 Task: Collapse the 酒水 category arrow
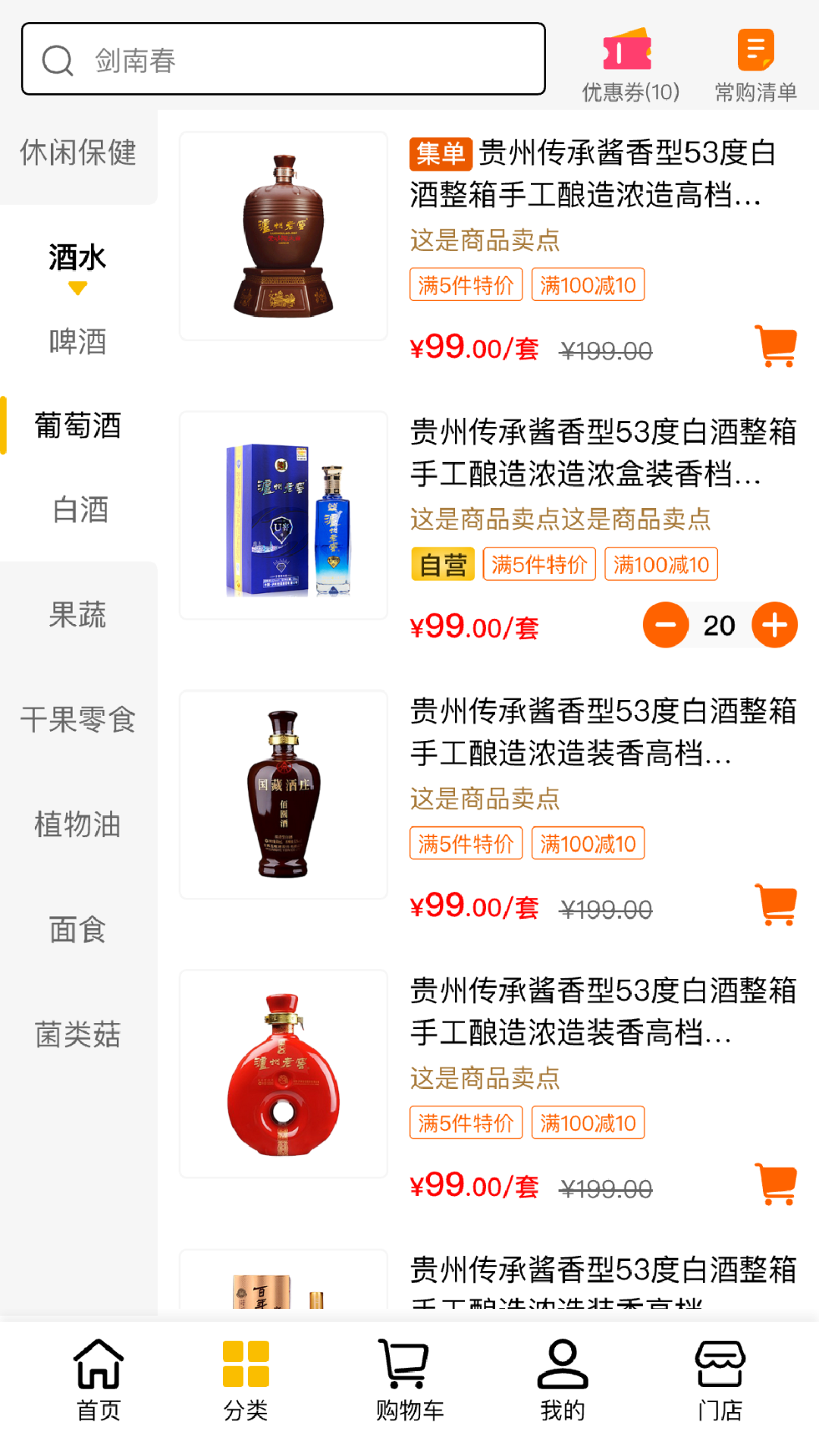pos(77,287)
